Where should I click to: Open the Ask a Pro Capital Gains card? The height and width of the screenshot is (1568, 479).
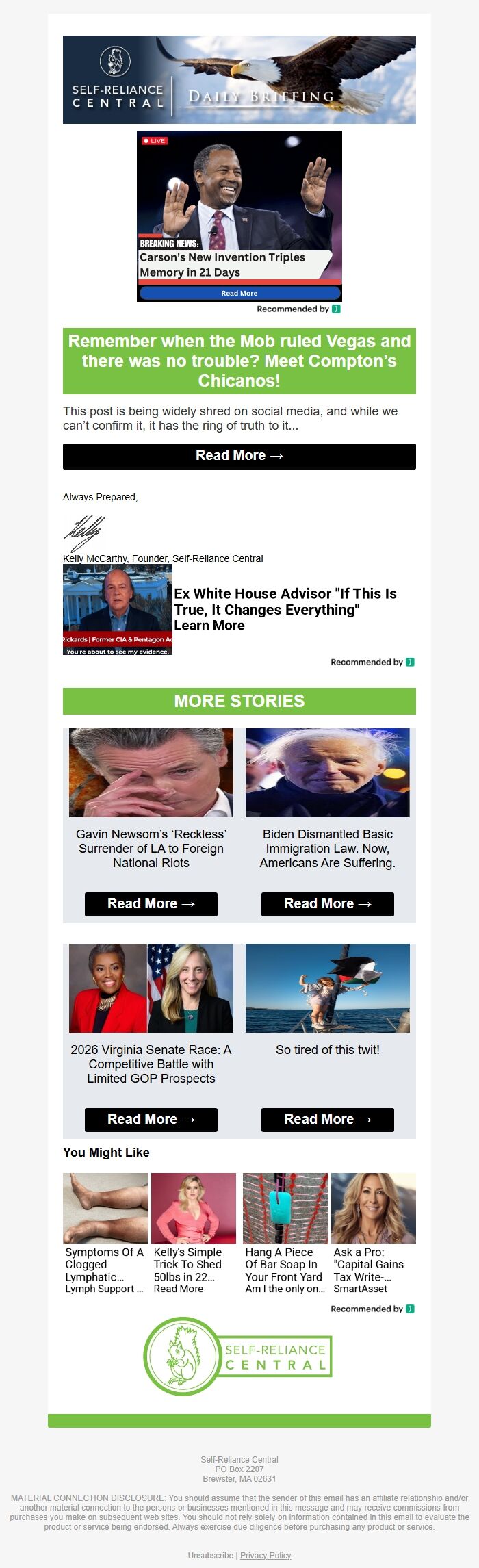(x=373, y=1233)
